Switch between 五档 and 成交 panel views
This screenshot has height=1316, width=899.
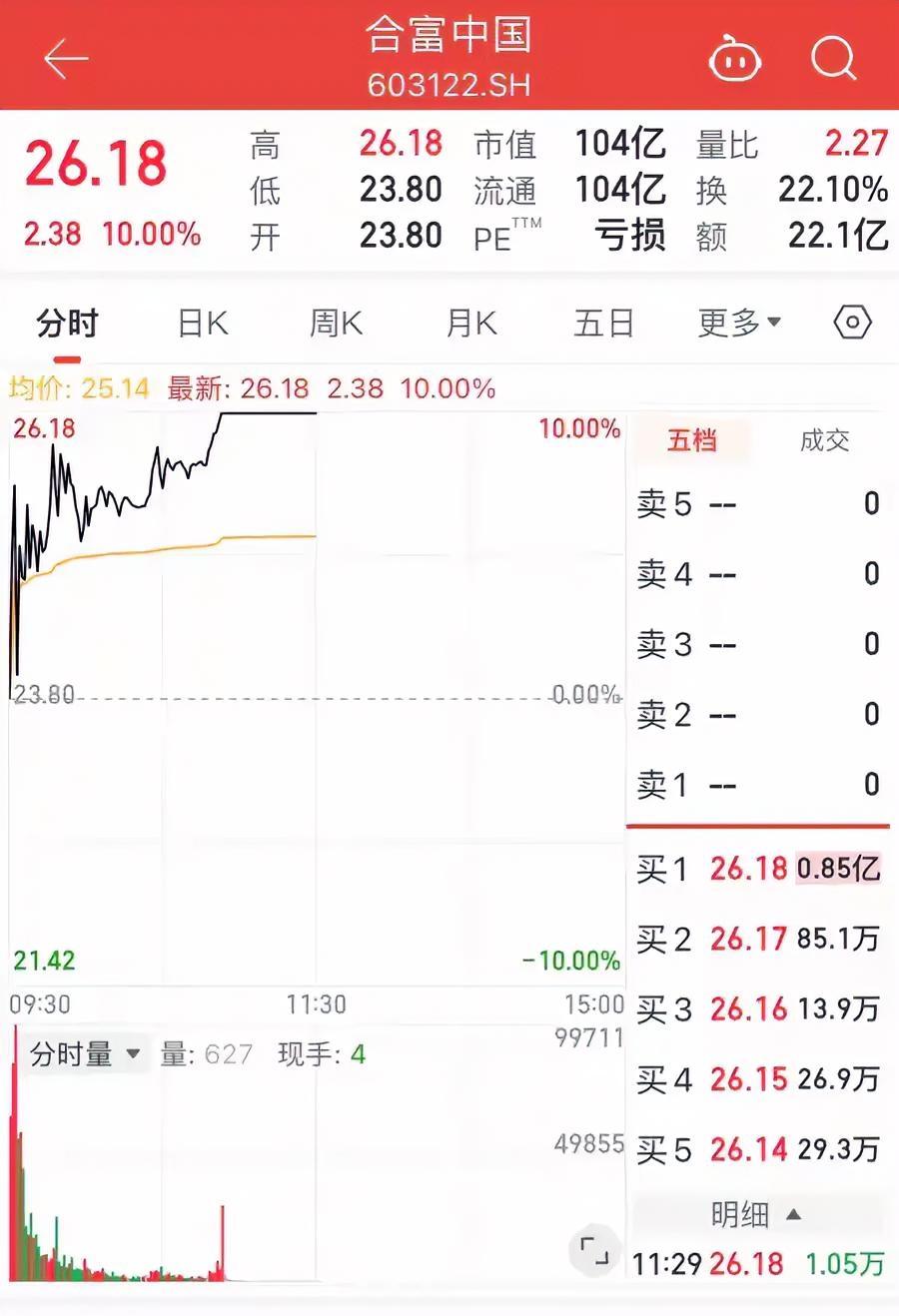tap(824, 440)
